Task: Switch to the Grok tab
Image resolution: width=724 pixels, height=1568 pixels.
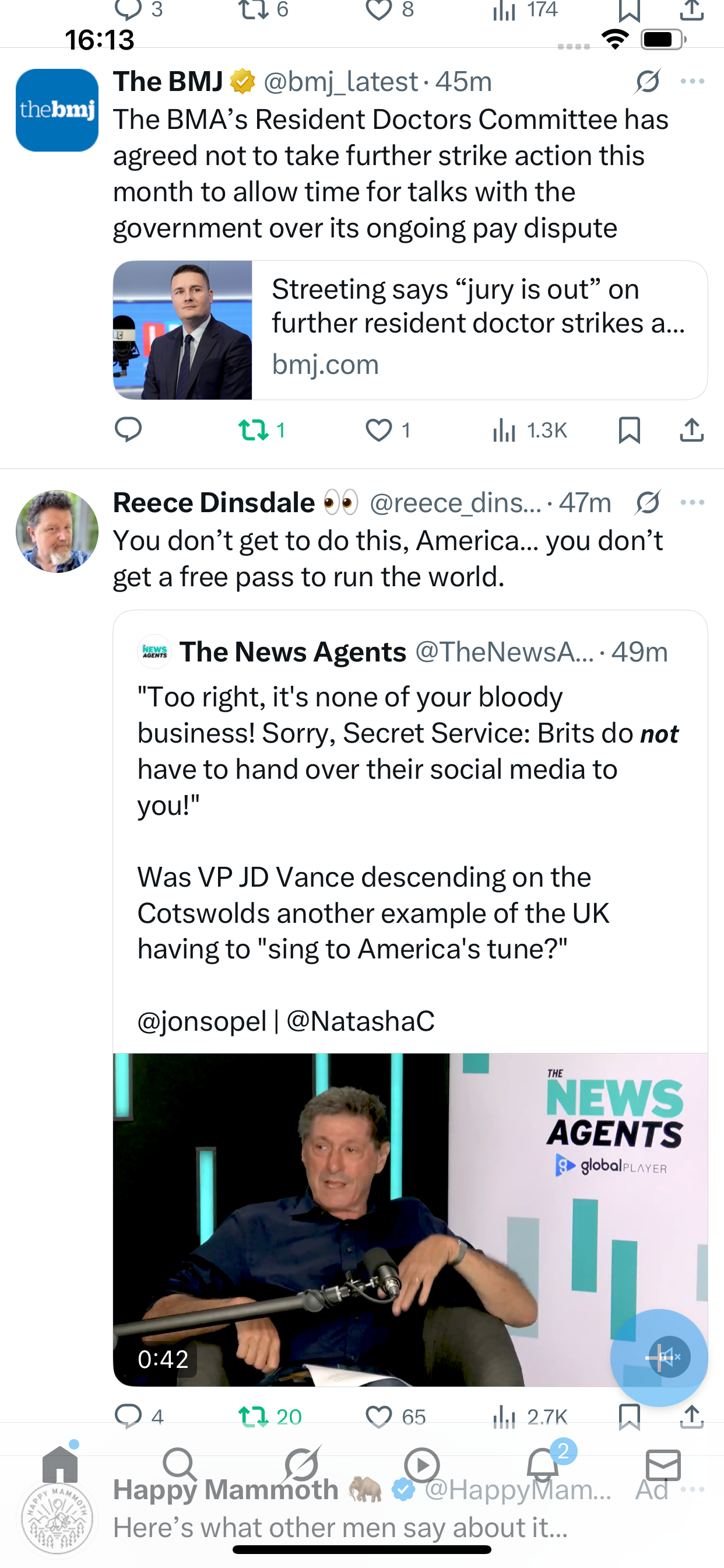Action: (302, 1466)
